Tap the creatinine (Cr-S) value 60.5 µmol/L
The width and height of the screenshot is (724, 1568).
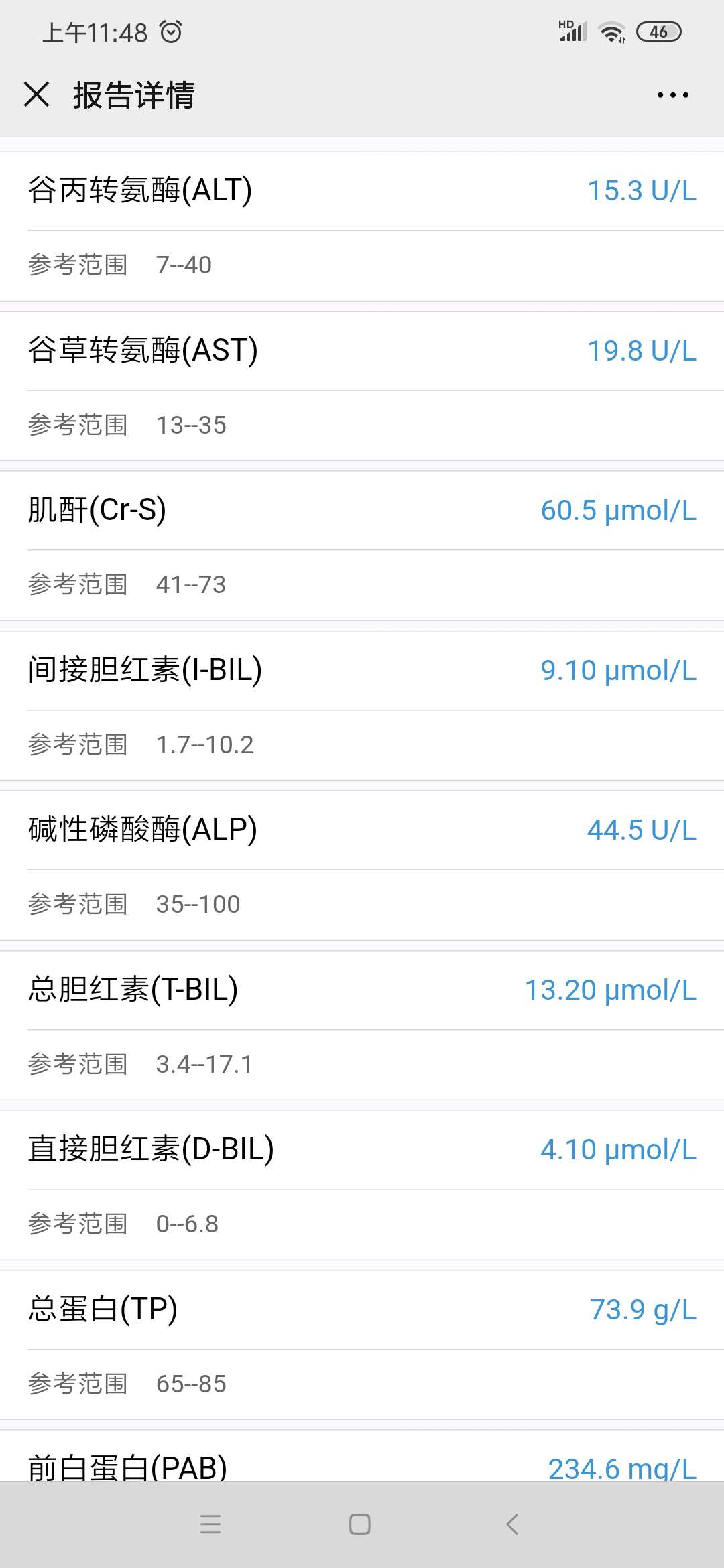point(615,510)
